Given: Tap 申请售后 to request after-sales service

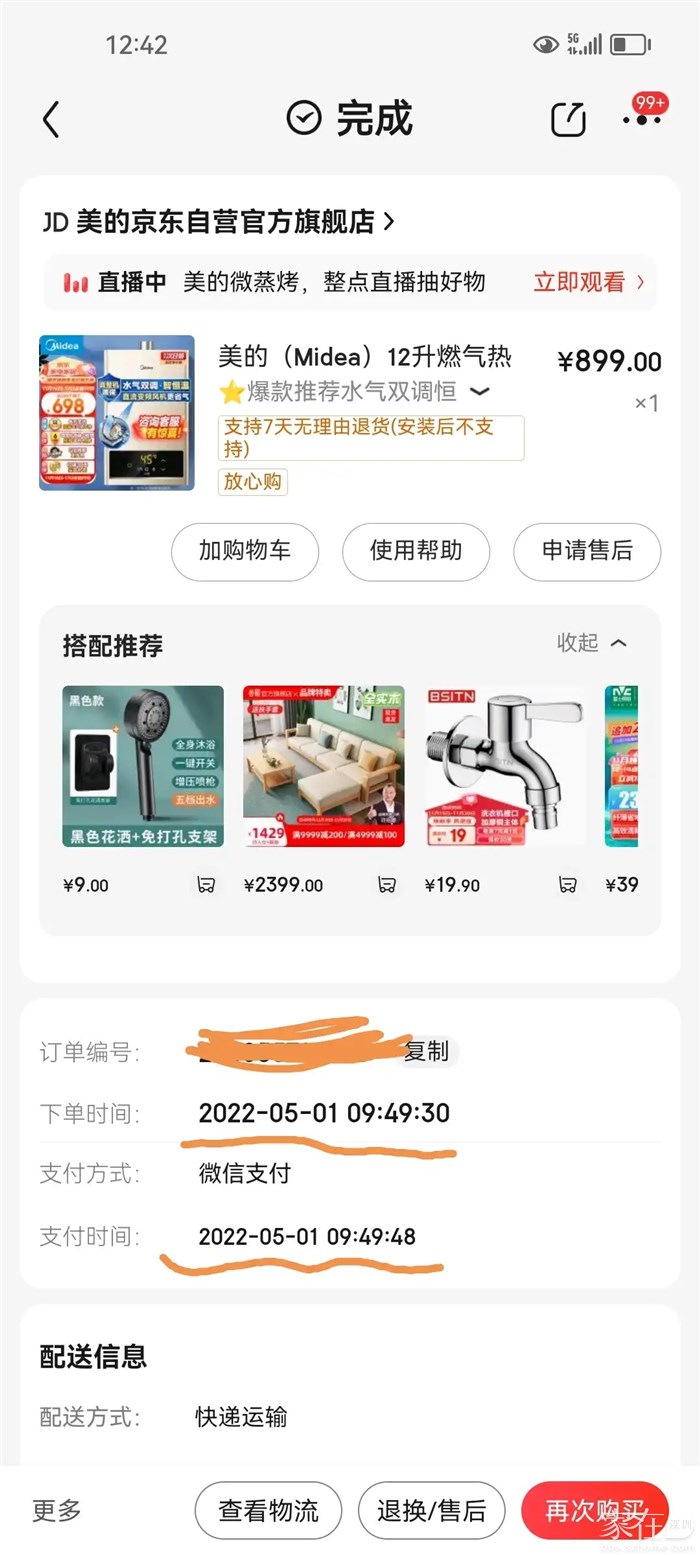Looking at the screenshot, I should (587, 551).
